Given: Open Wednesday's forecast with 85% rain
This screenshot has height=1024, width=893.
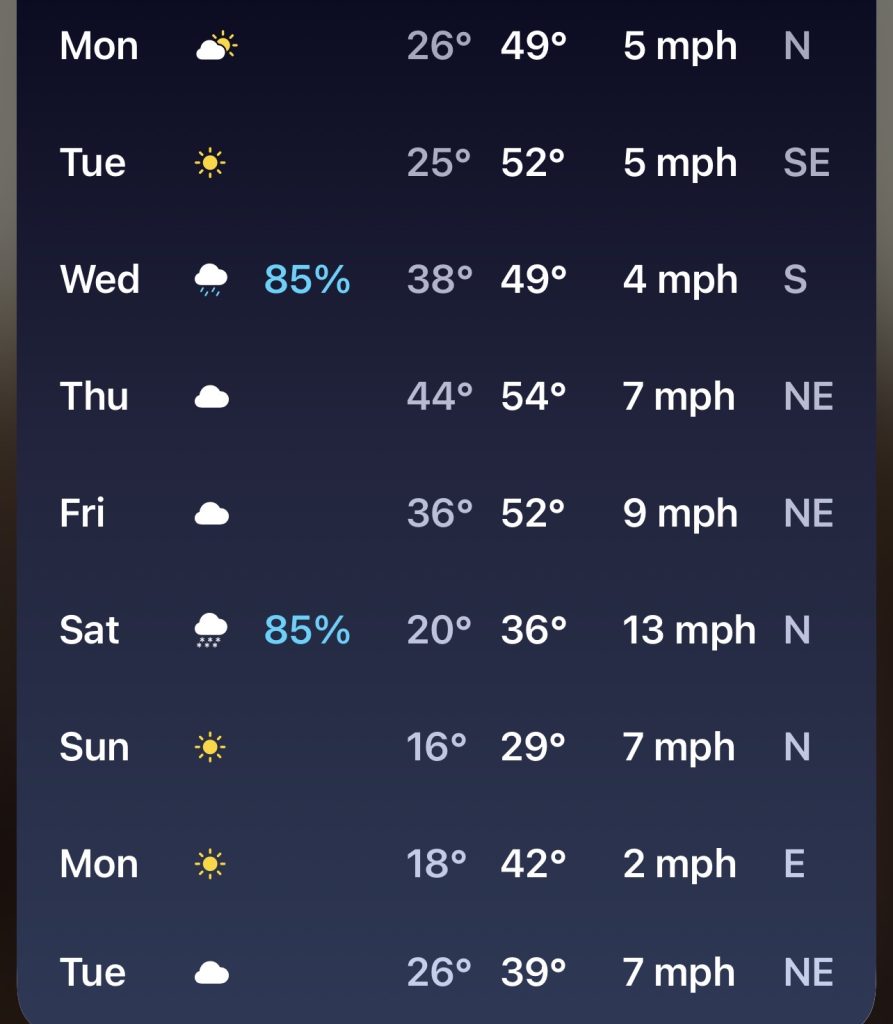Looking at the screenshot, I should coord(446,280).
